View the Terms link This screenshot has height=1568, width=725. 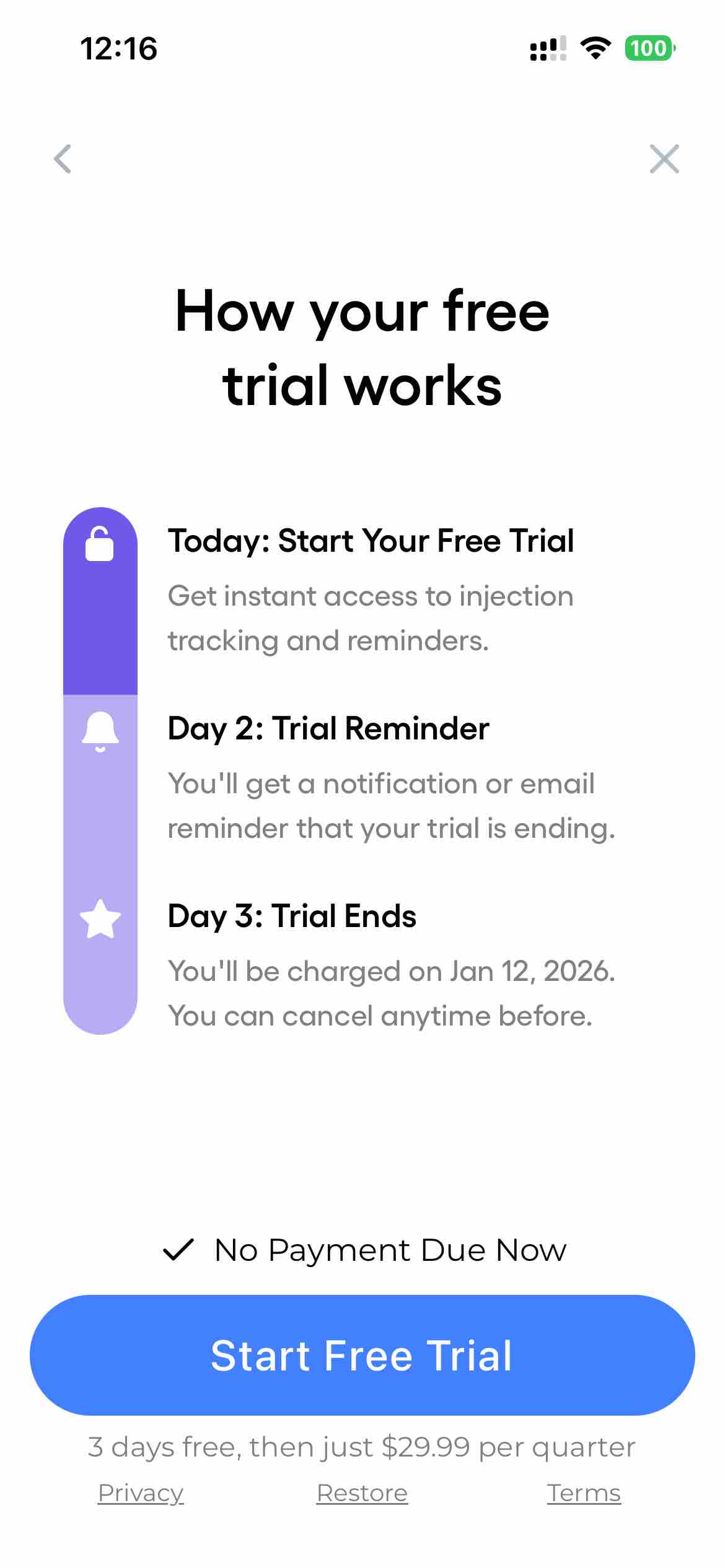pos(584,1492)
